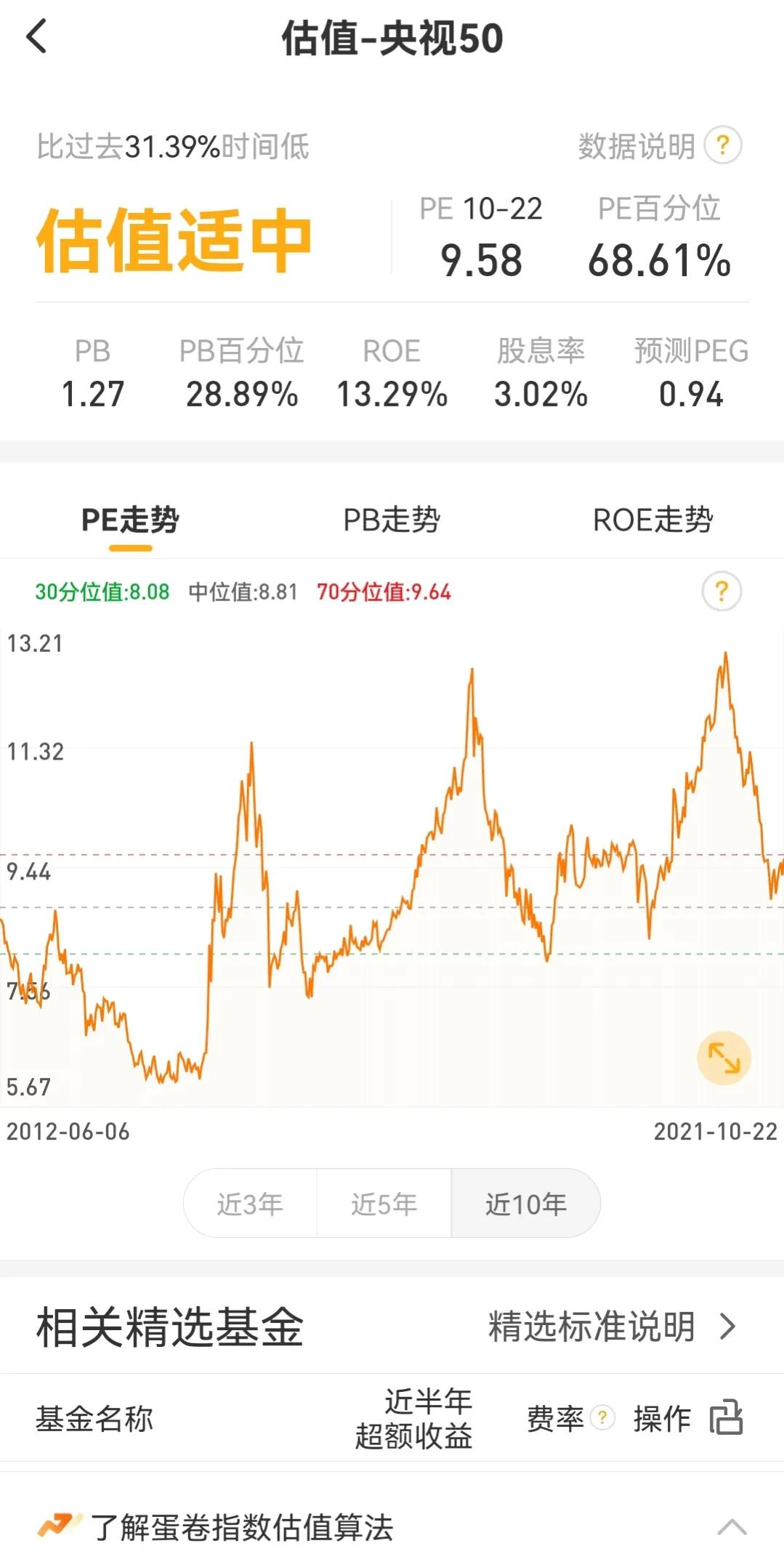Screen dimensions: 784x1562
Task: Expand the PE chart to fullscreen
Action: coord(724,1058)
